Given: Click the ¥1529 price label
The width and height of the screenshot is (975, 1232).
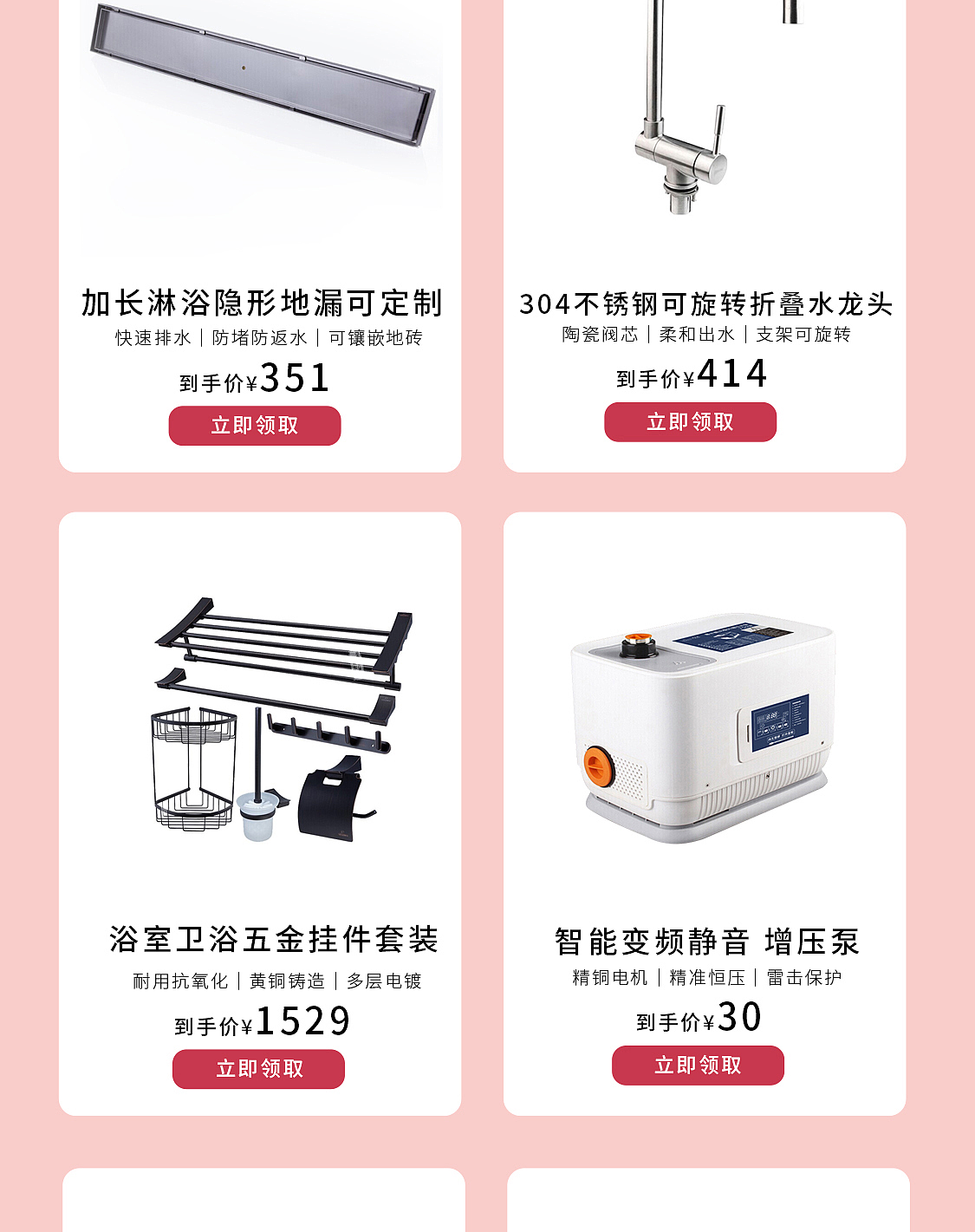Looking at the screenshot, I should [x=260, y=1022].
